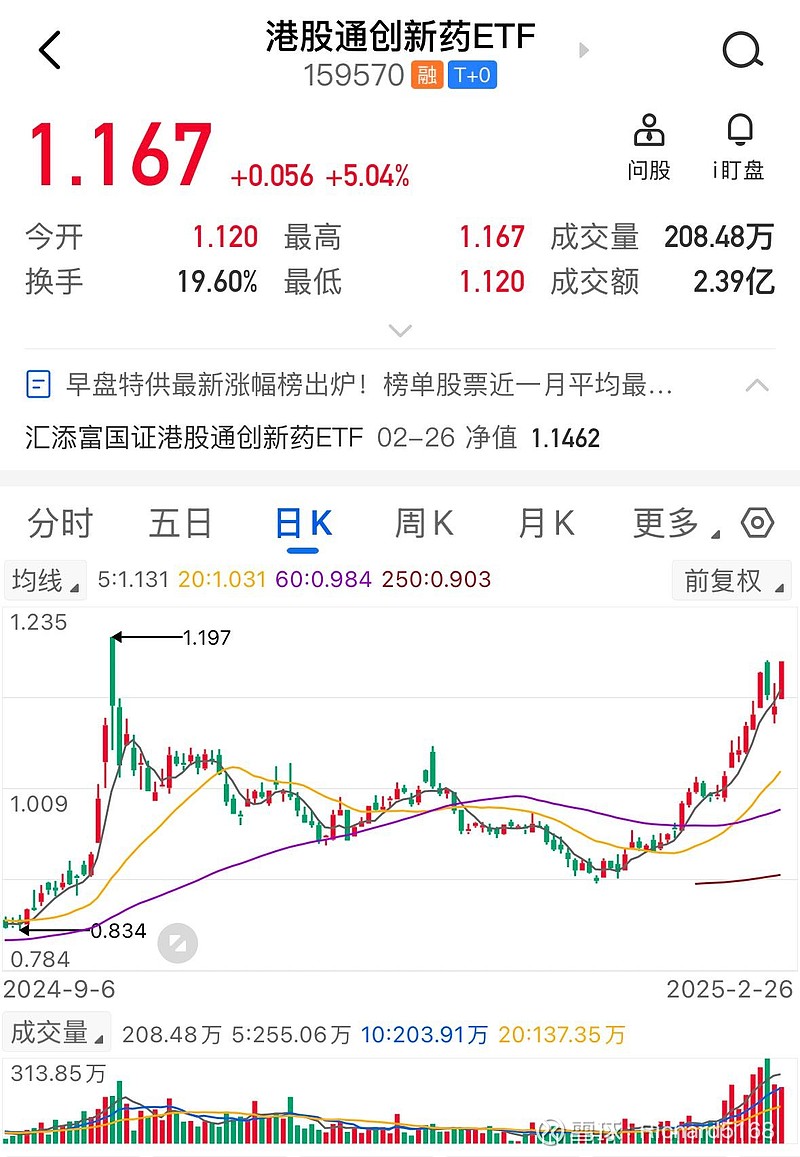Open the 前复权 adjustment dropdown
Viewport: 800px width, 1157px height.
click(x=730, y=580)
